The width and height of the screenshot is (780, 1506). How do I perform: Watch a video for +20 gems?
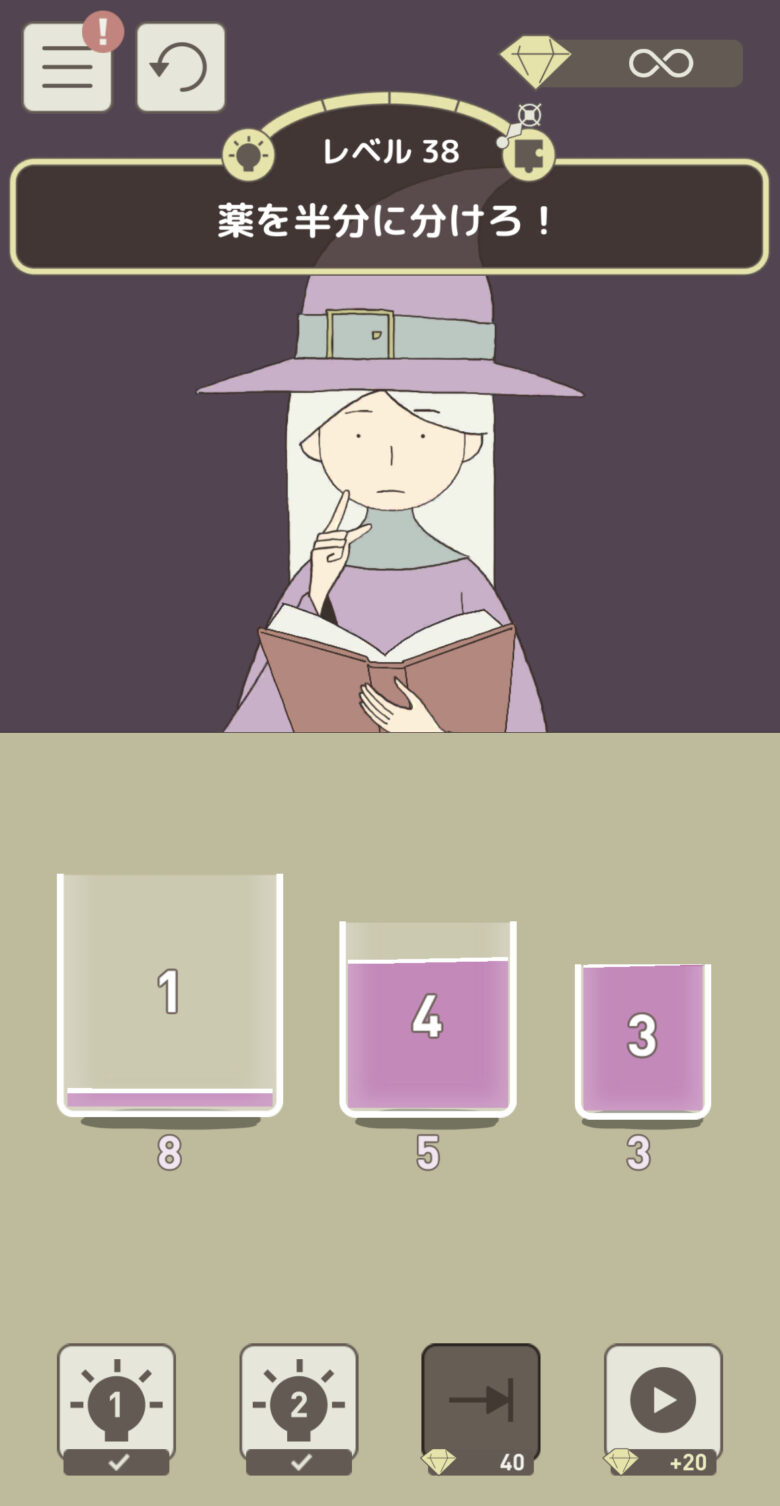663,1405
